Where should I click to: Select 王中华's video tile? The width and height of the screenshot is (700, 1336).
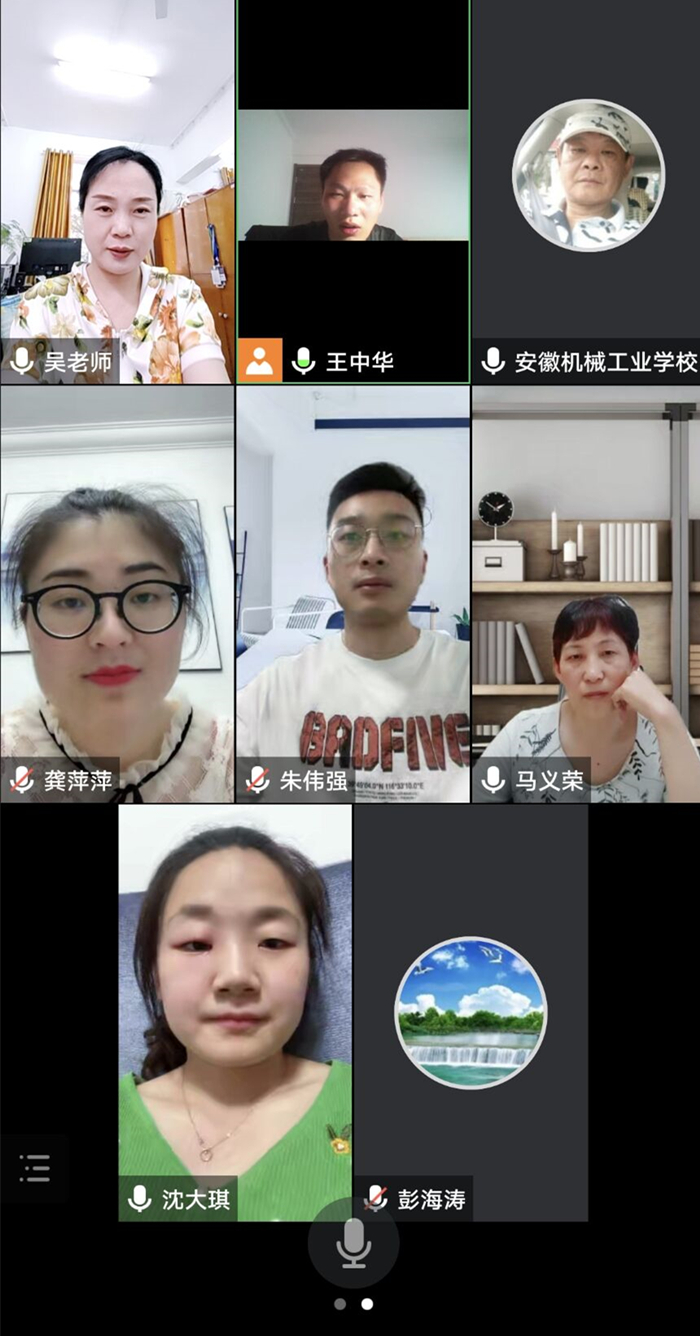[353, 192]
